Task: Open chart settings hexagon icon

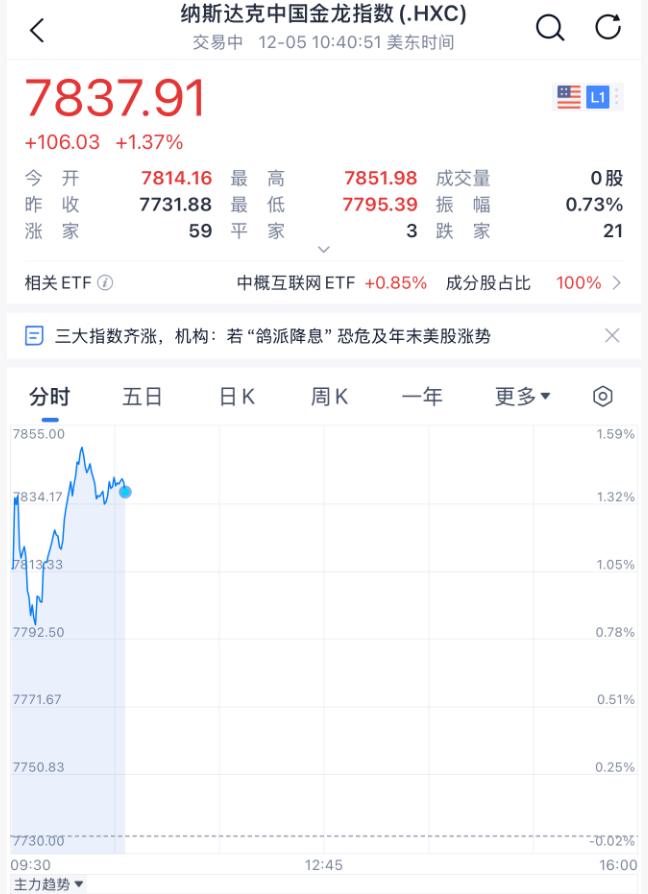Action: tap(603, 397)
